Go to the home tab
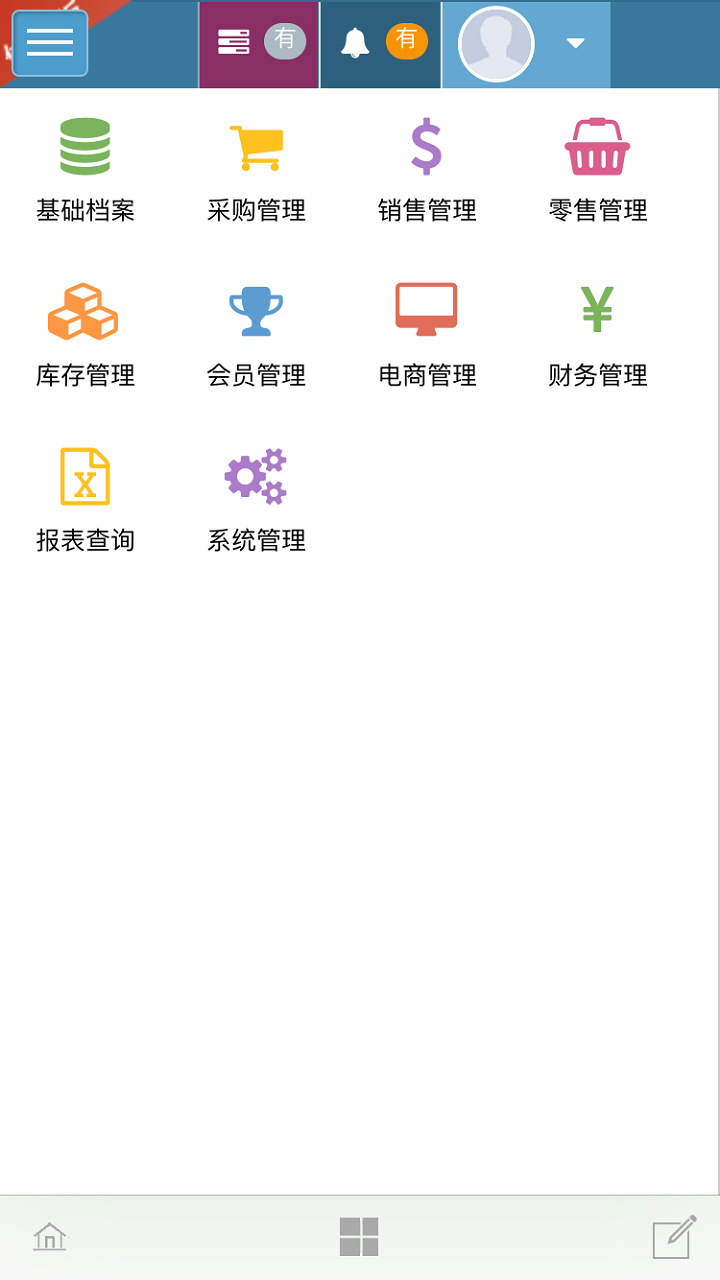The width and height of the screenshot is (720, 1280). coord(49,1237)
